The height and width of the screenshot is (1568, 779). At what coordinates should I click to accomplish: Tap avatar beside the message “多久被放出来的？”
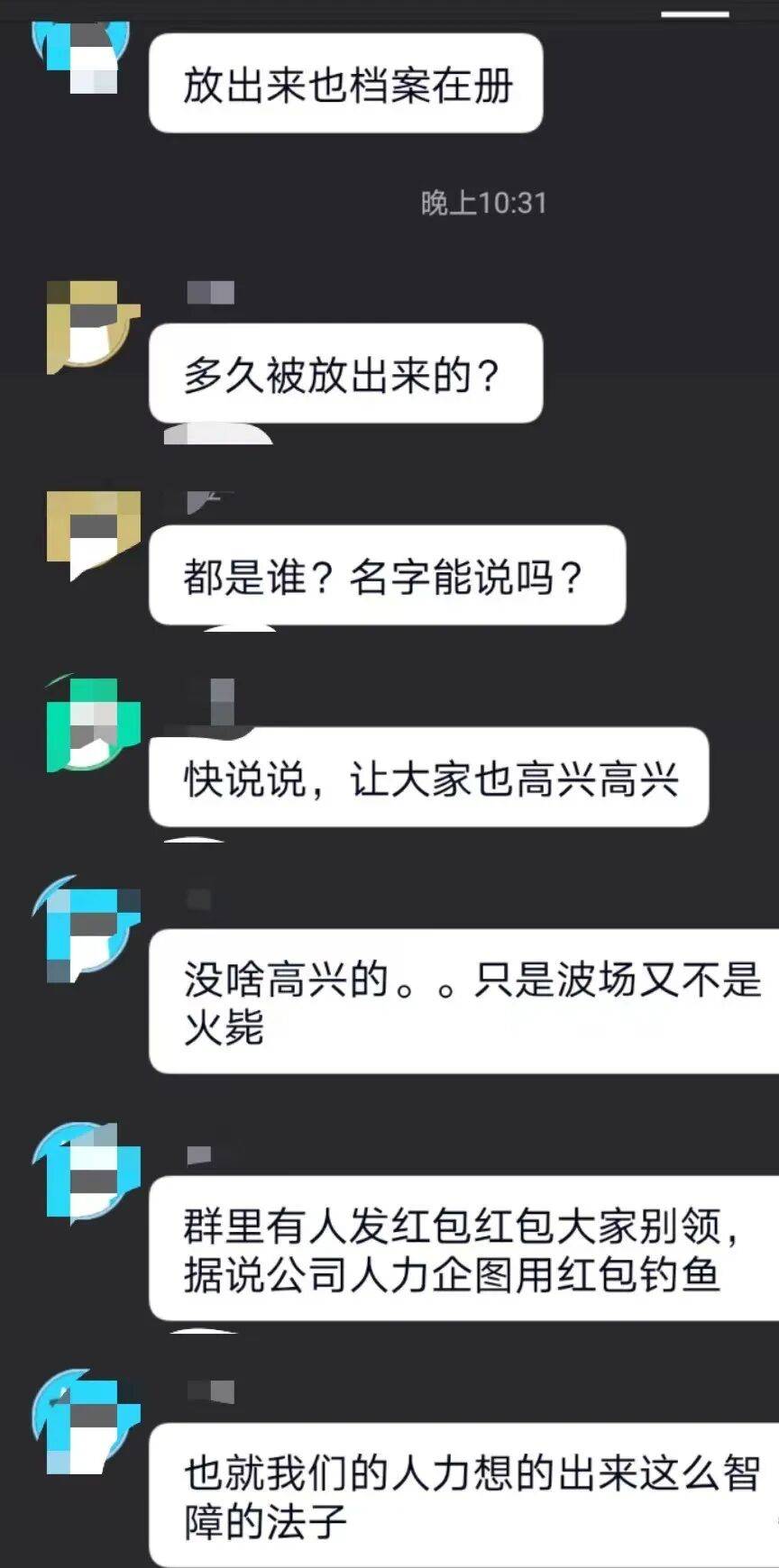(x=92, y=326)
